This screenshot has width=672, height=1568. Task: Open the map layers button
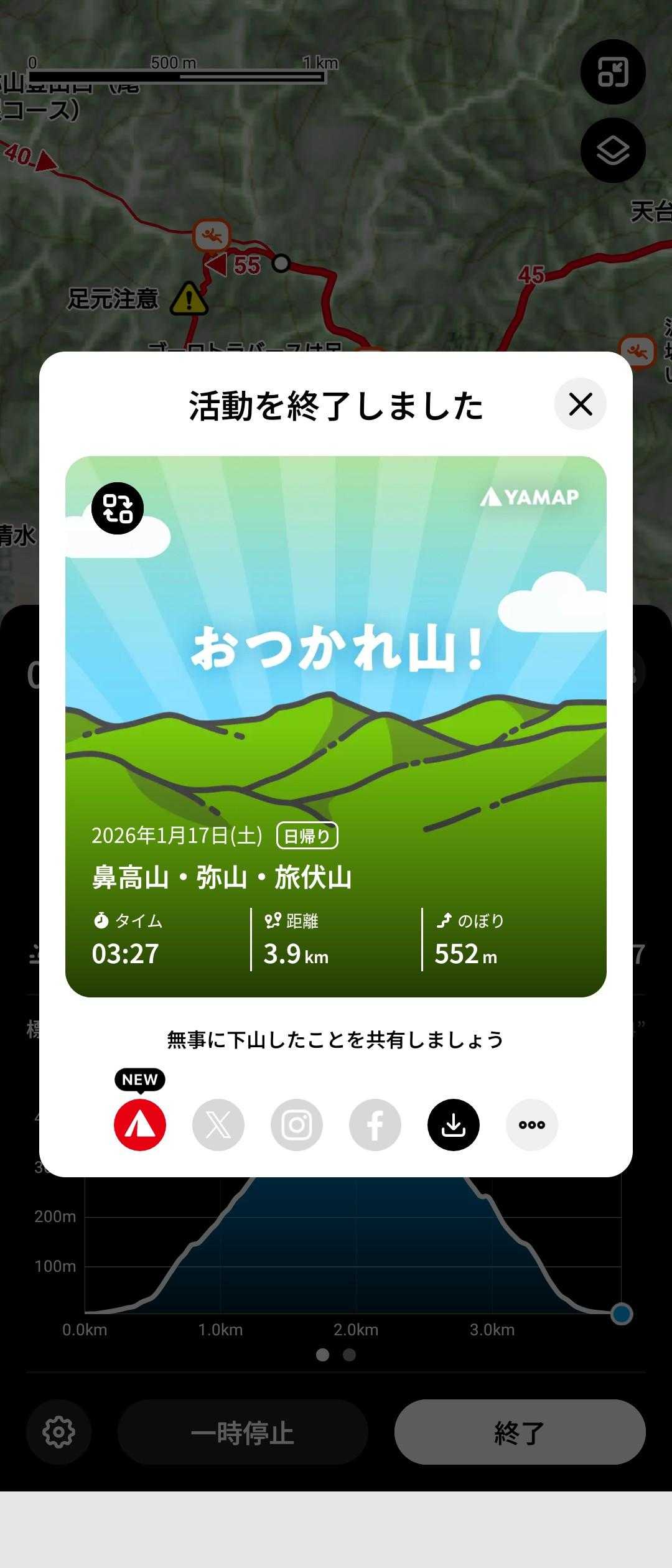pos(613,150)
